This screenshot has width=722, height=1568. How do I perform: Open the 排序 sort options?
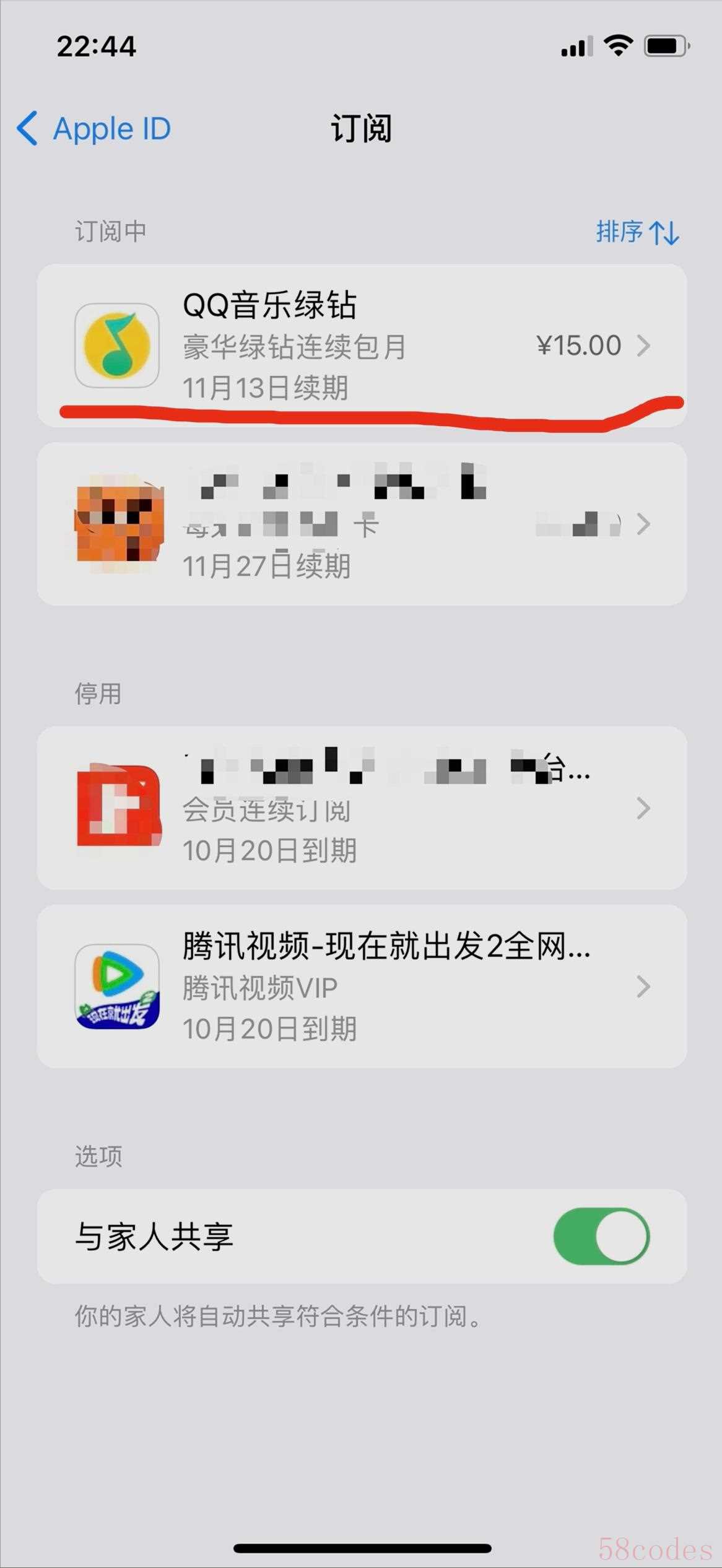coord(638,232)
